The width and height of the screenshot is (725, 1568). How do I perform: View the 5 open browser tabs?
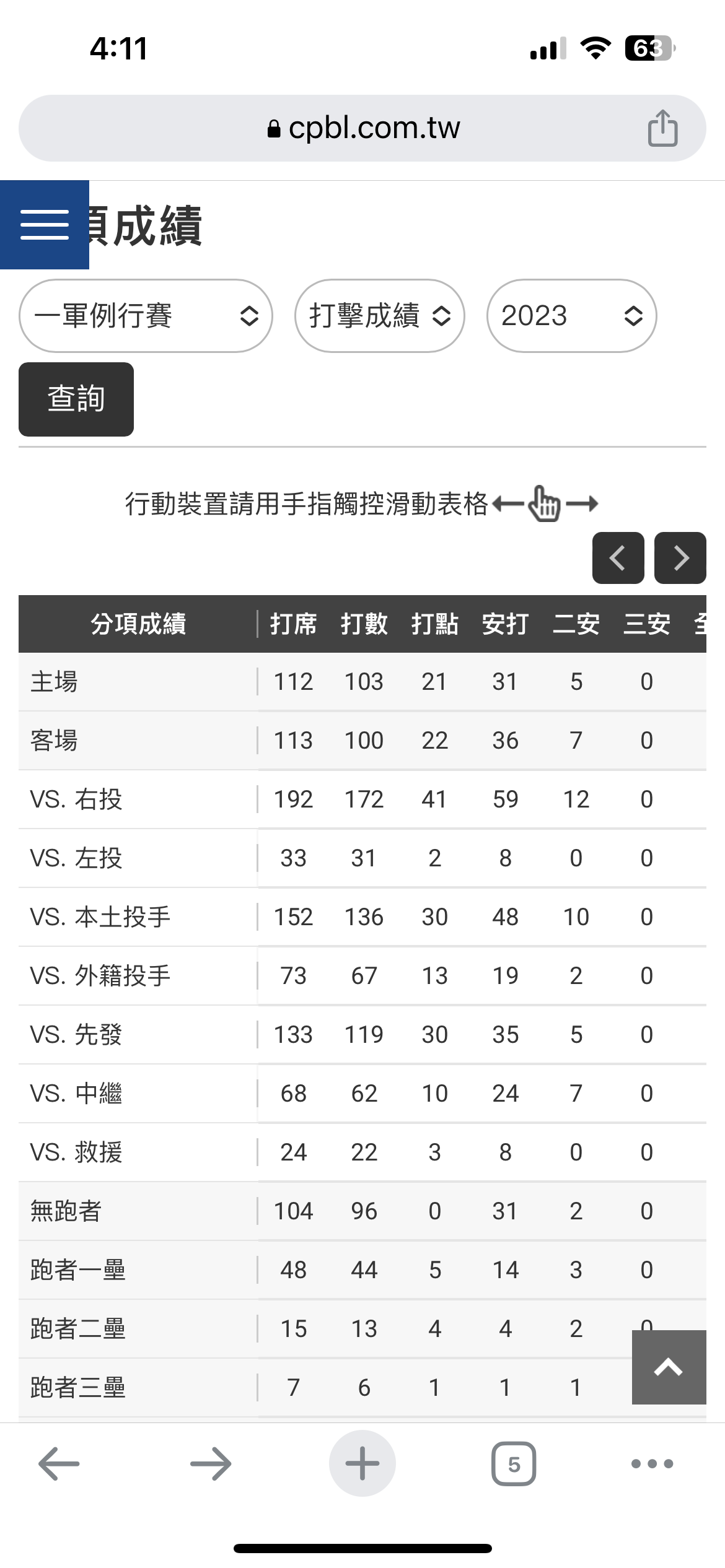pyautogui.click(x=514, y=1464)
